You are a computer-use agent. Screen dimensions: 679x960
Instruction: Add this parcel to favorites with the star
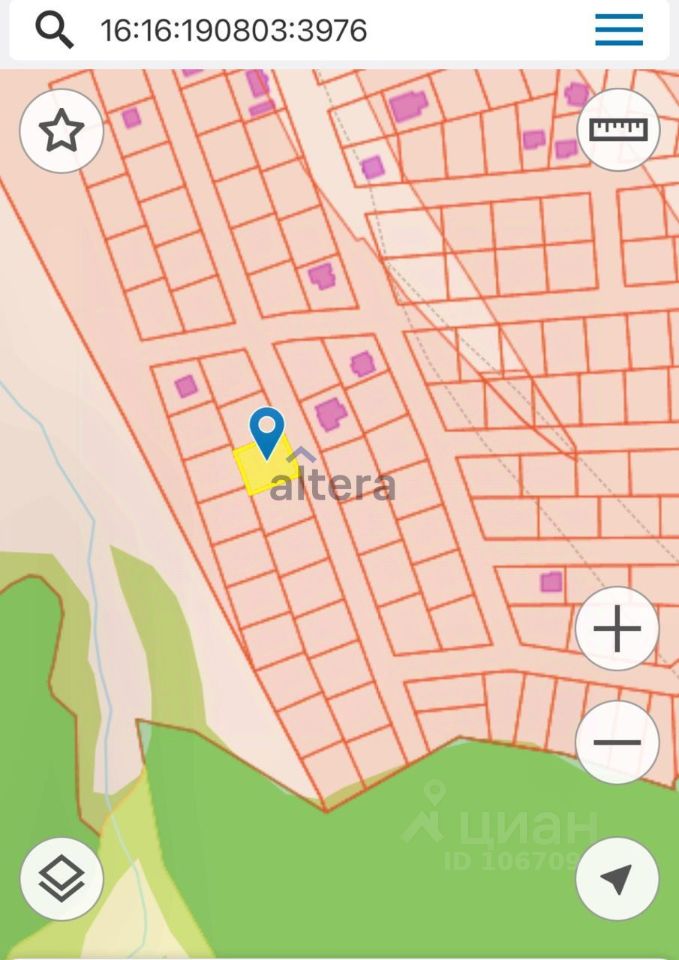62,131
